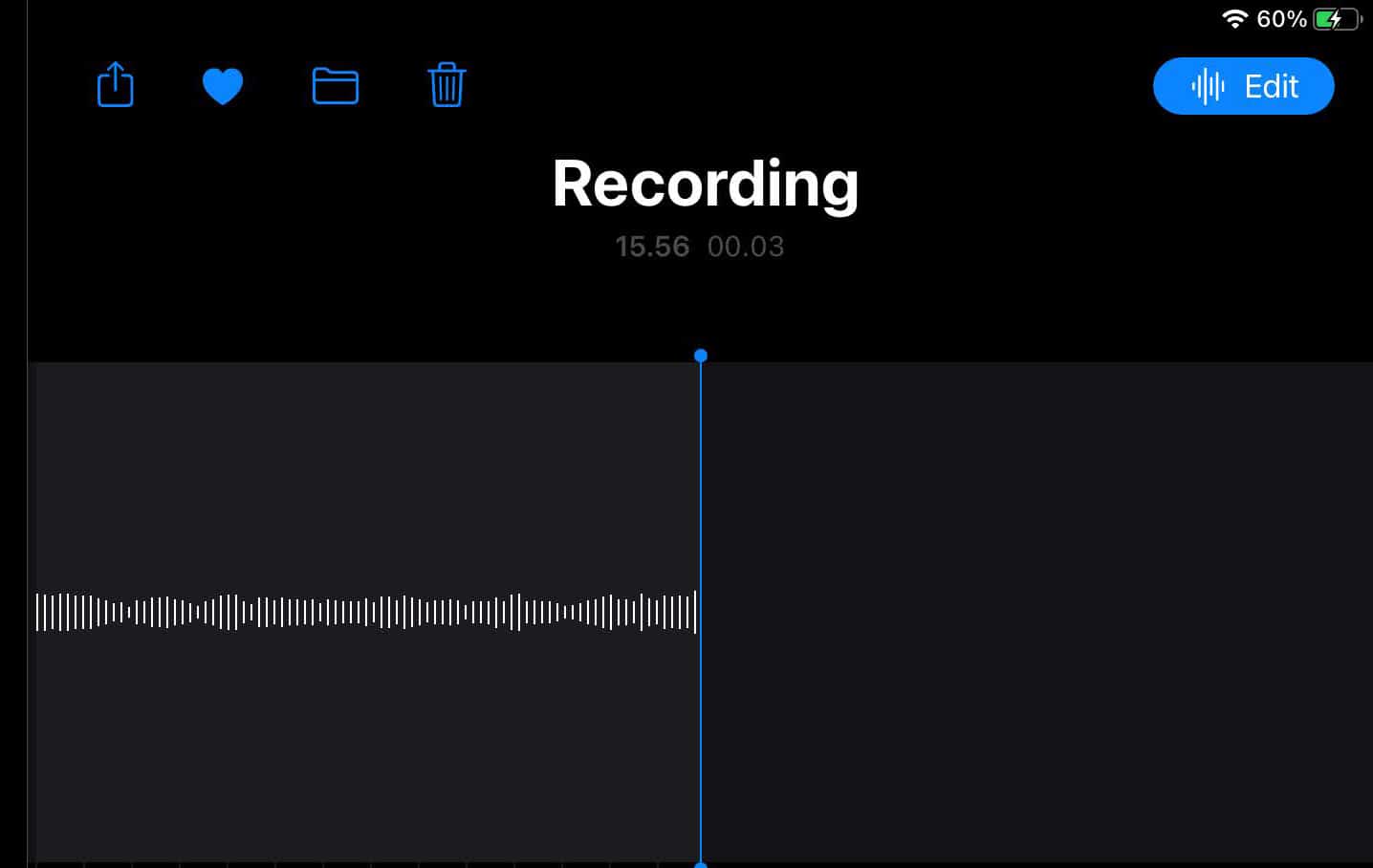The image size is (1373, 868).
Task: Delete this recording with trash icon
Action: coord(447,85)
